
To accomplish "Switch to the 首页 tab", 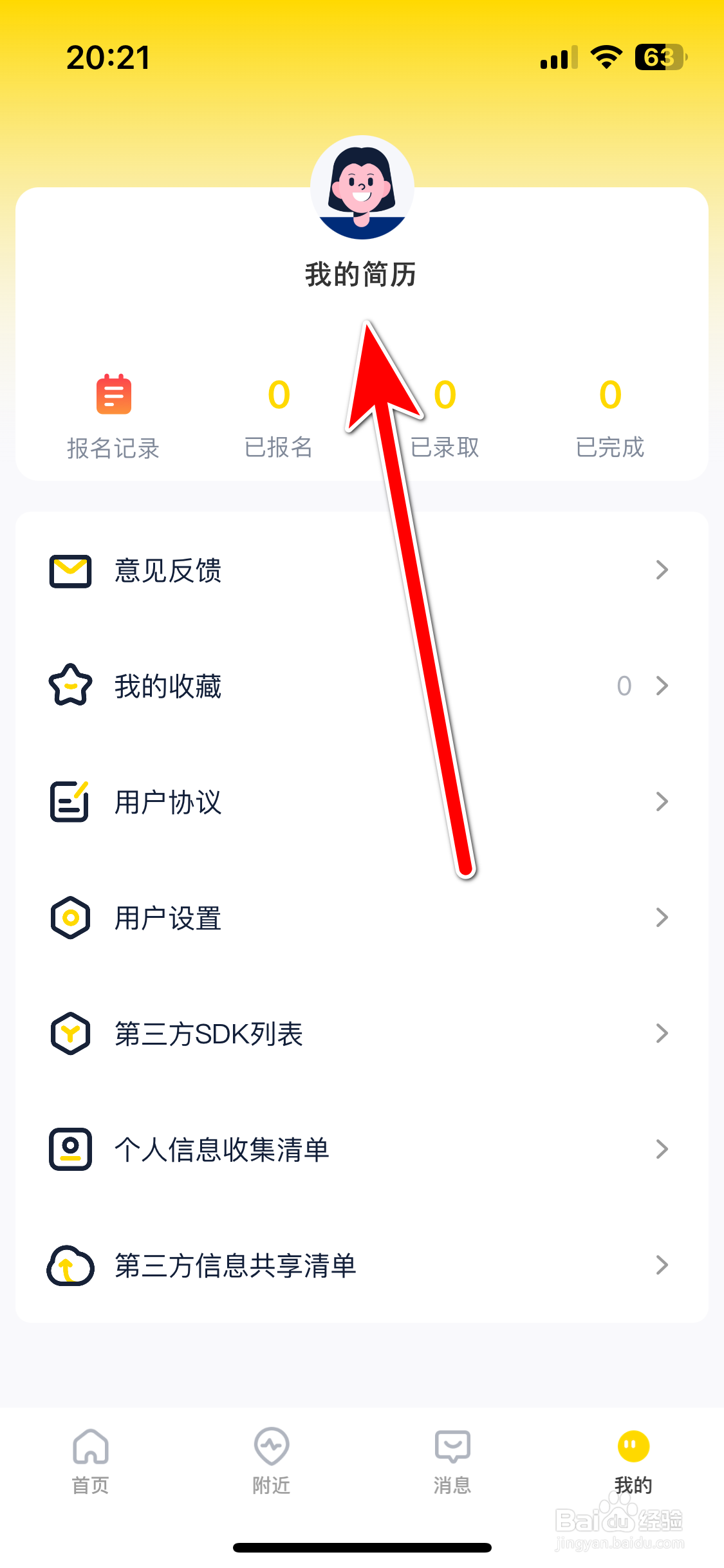I will 89,1464.
